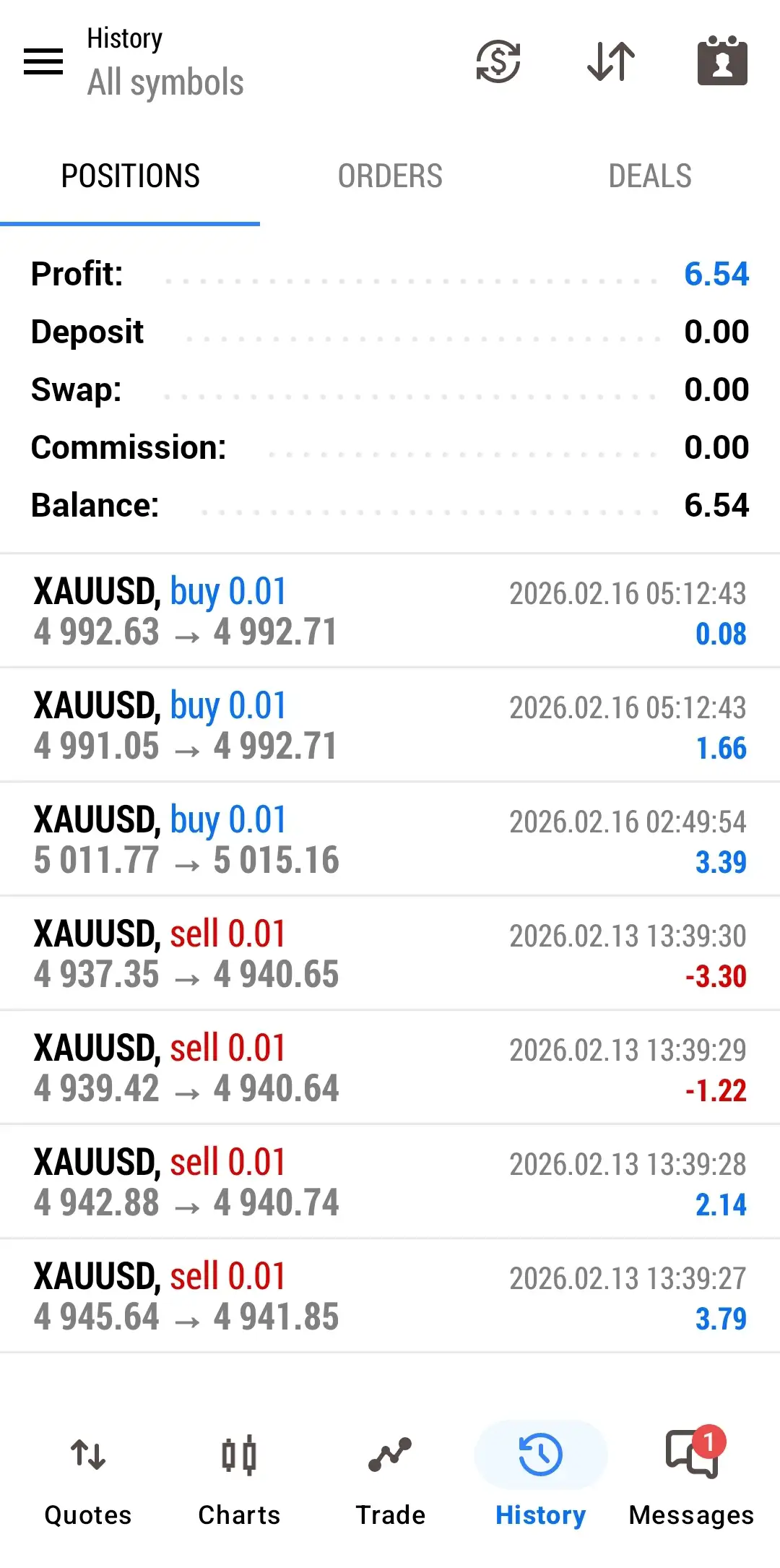View the XAUUSD sell with 2.14 profit
Viewport: 780px width, 1568px height.
point(390,1182)
